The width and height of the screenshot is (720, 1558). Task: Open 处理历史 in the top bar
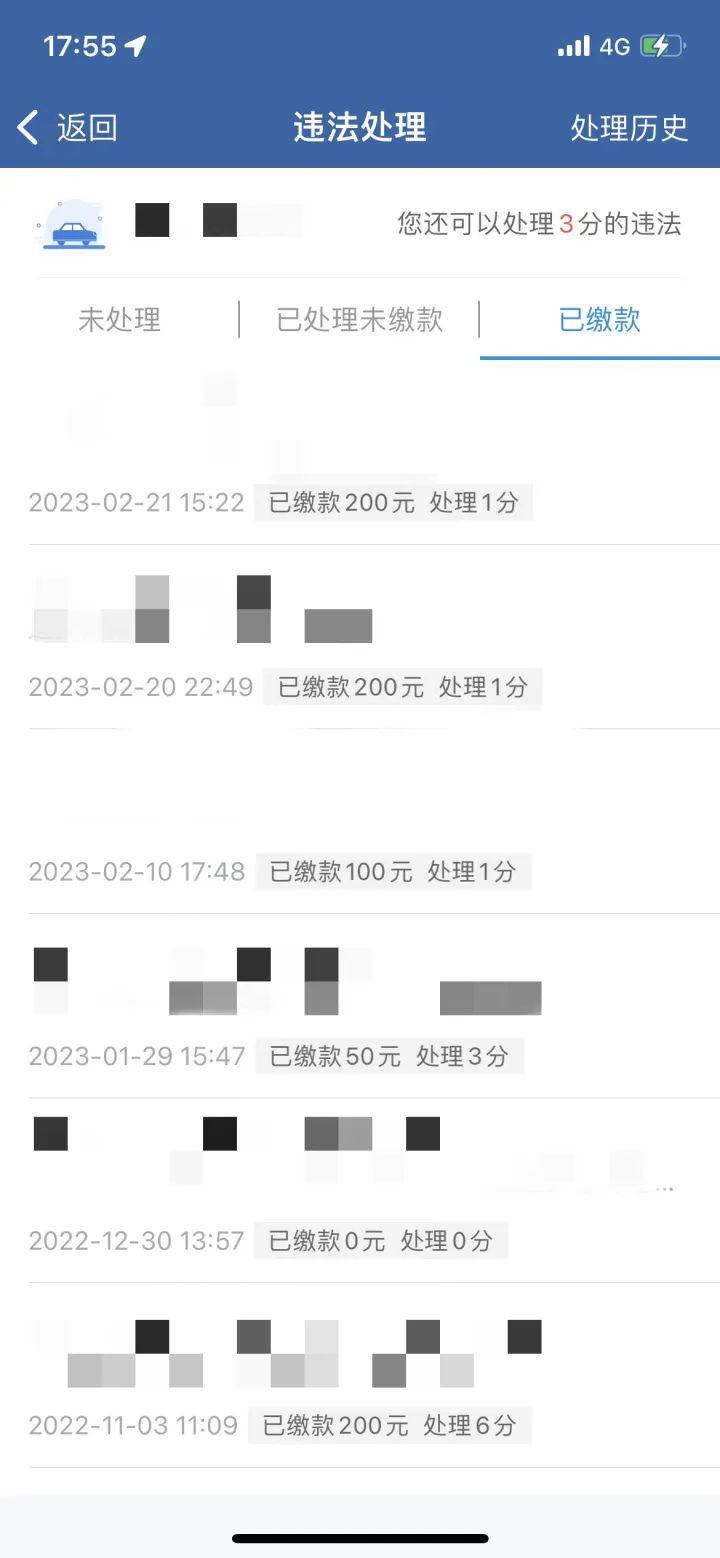[629, 128]
